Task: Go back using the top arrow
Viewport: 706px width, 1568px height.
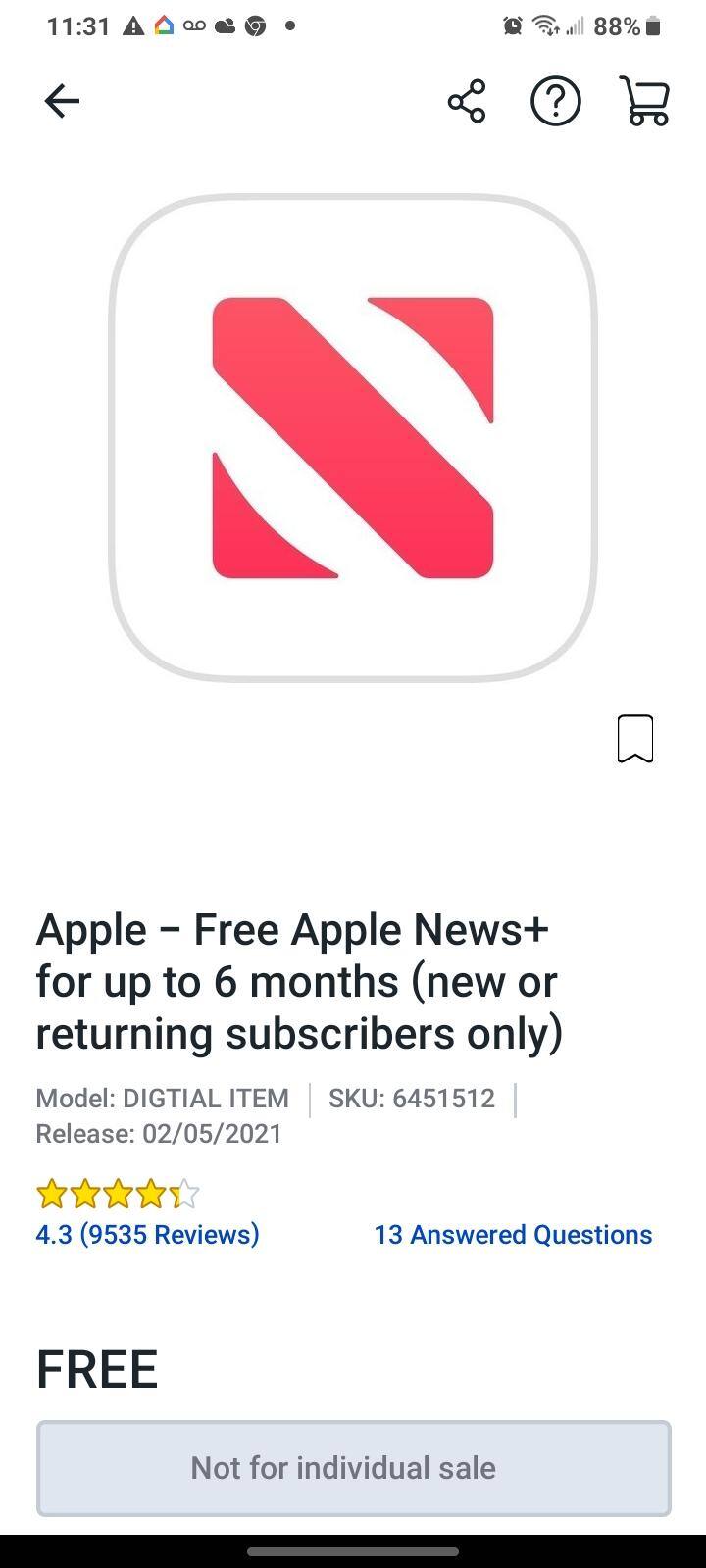Action: pyautogui.click(x=62, y=101)
